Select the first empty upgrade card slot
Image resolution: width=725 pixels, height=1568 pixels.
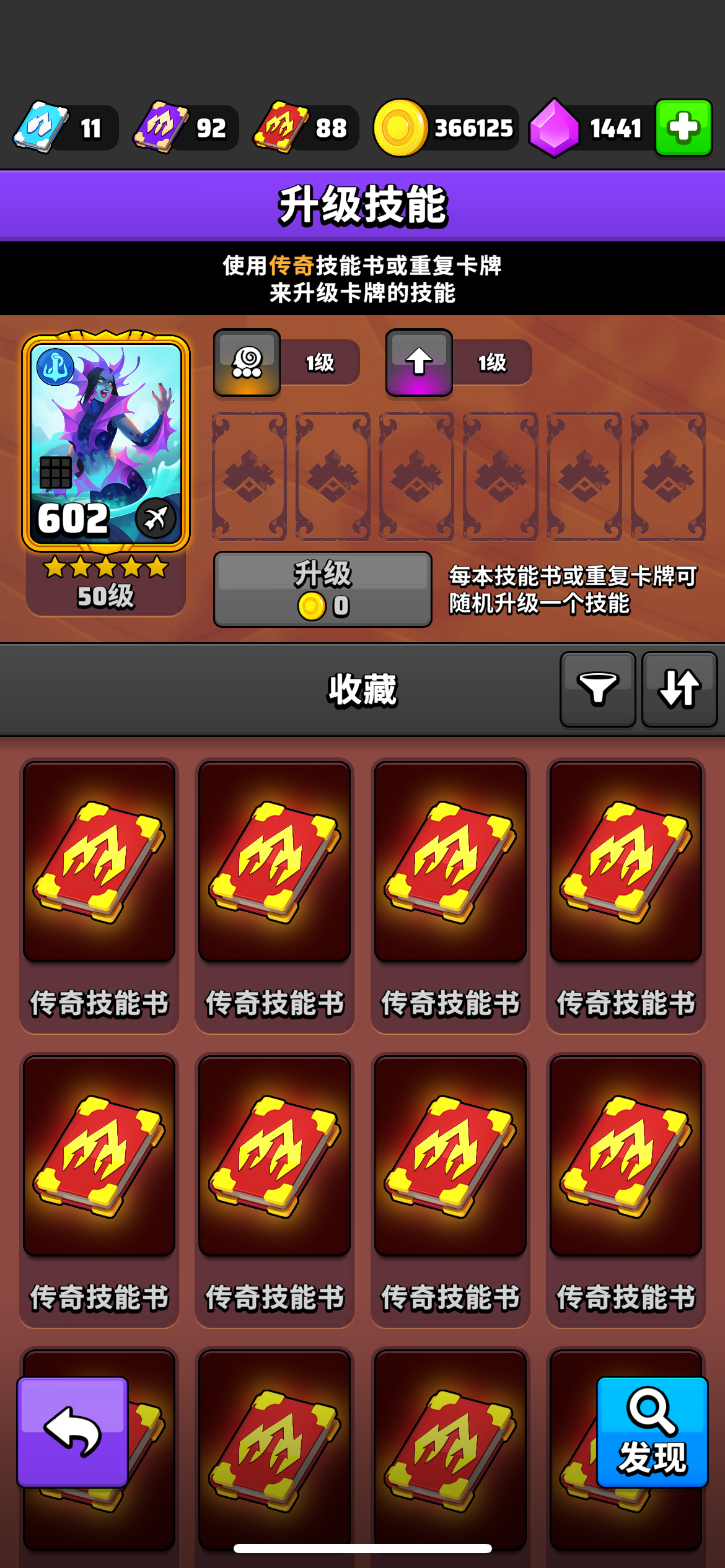tap(249, 476)
